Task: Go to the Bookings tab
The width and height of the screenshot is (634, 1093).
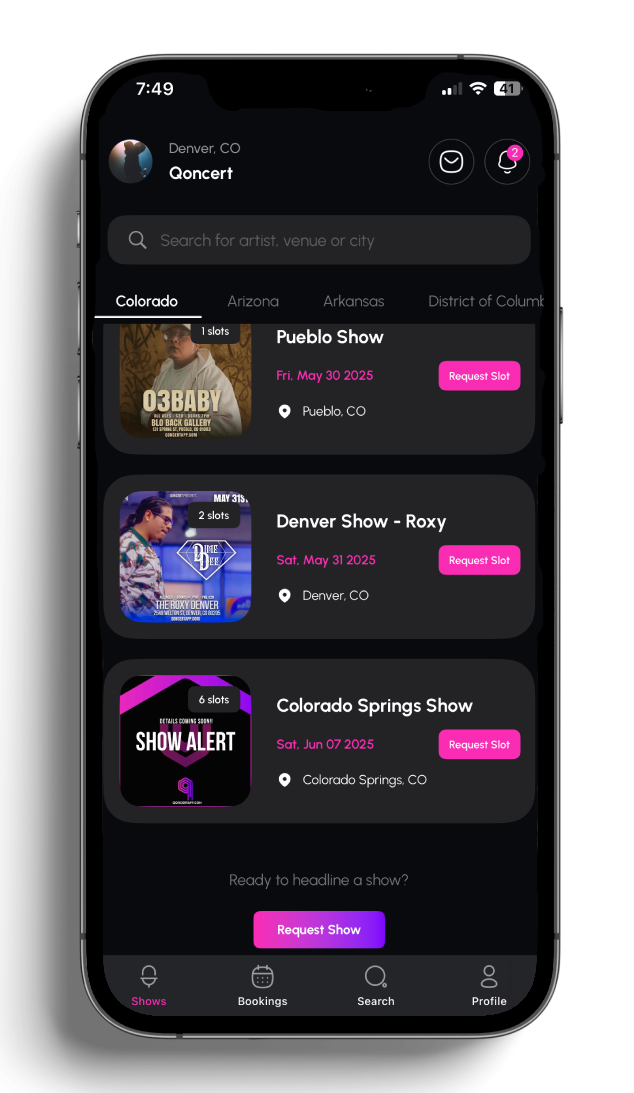Action: coord(262,985)
